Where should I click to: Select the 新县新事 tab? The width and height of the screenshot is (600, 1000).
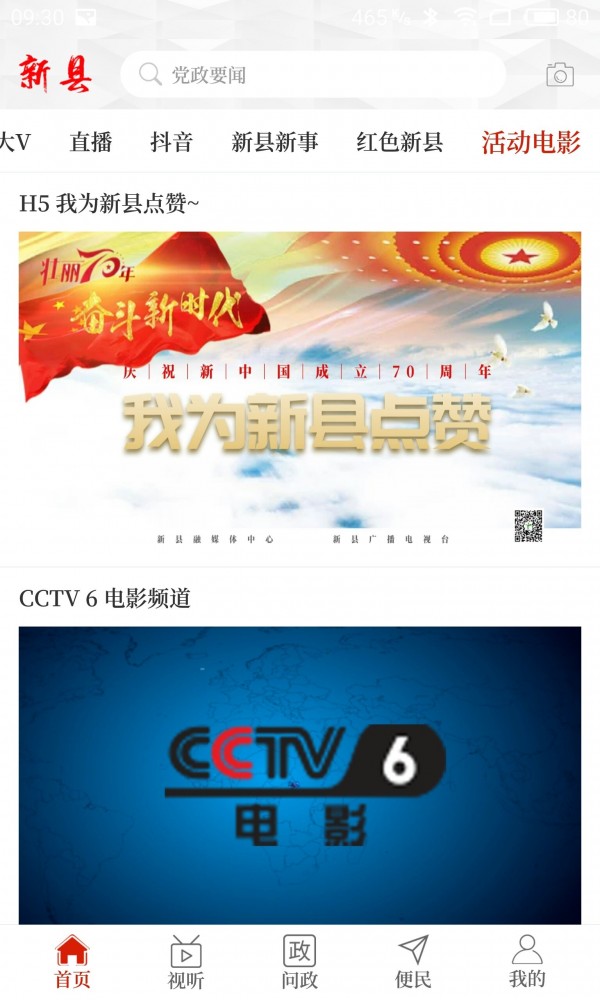275,142
